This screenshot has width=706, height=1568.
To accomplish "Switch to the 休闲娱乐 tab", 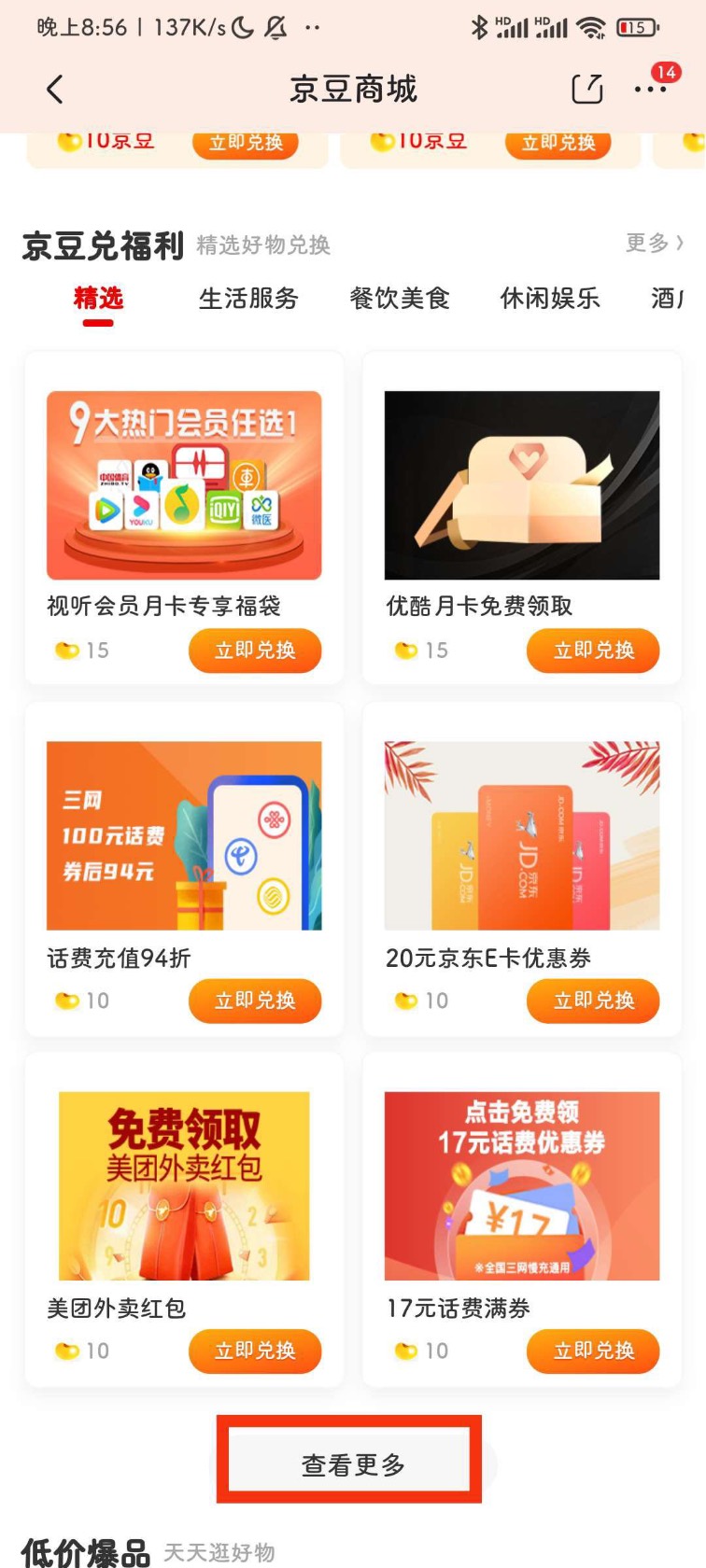I will click(x=550, y=299).
